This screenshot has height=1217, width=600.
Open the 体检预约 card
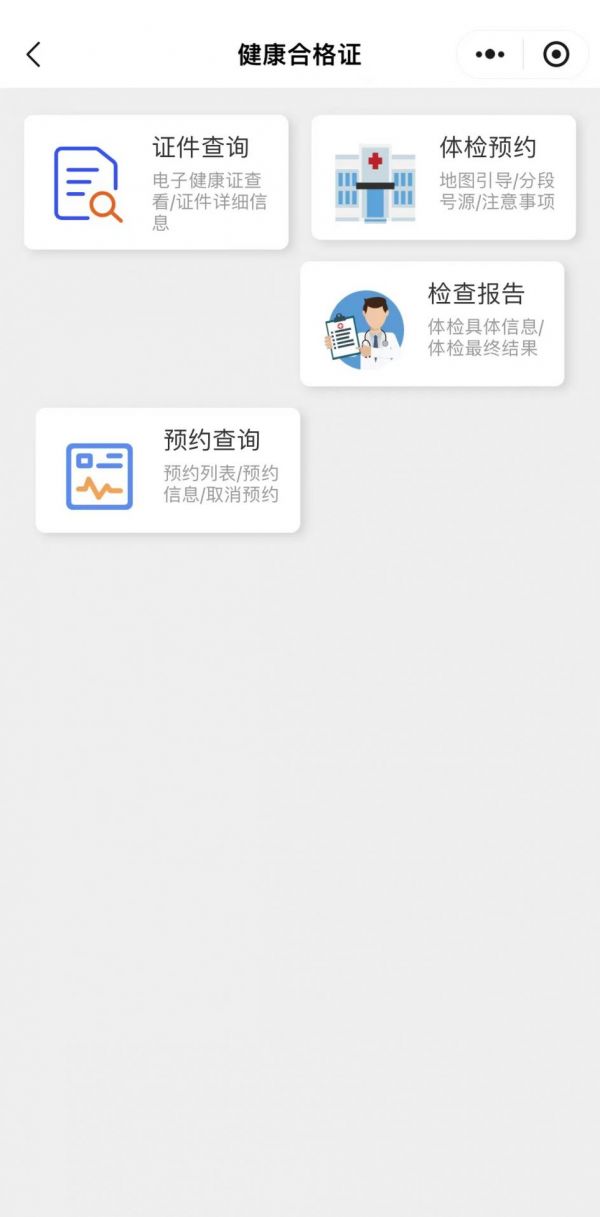pos(443,178)
